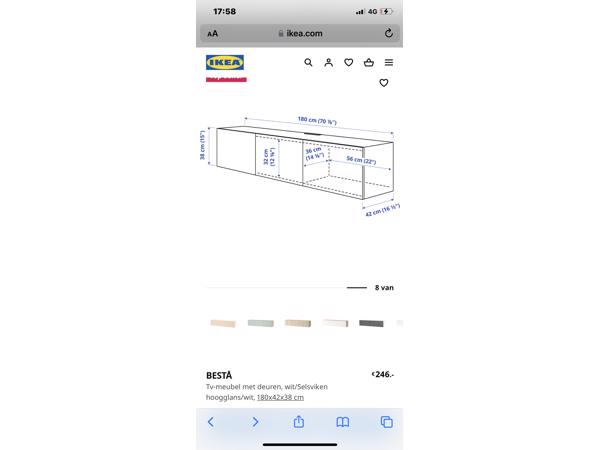Viewport: 600px width, 450px height.
Task: Open the hamburger menu
Action: tap(388, 62)
